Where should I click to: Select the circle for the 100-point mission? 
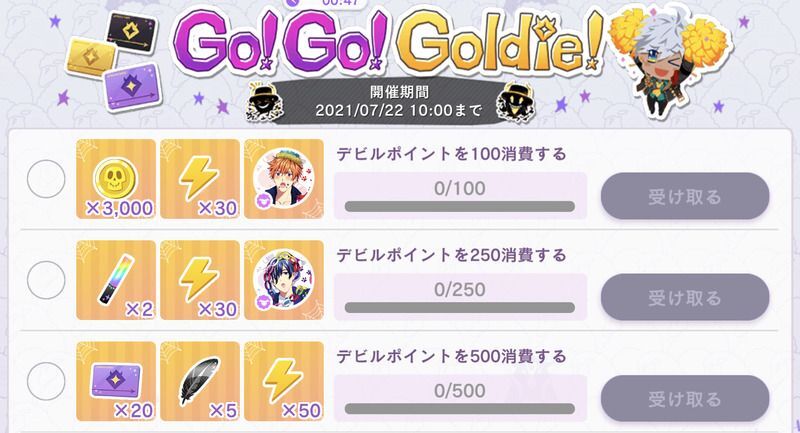44,181
